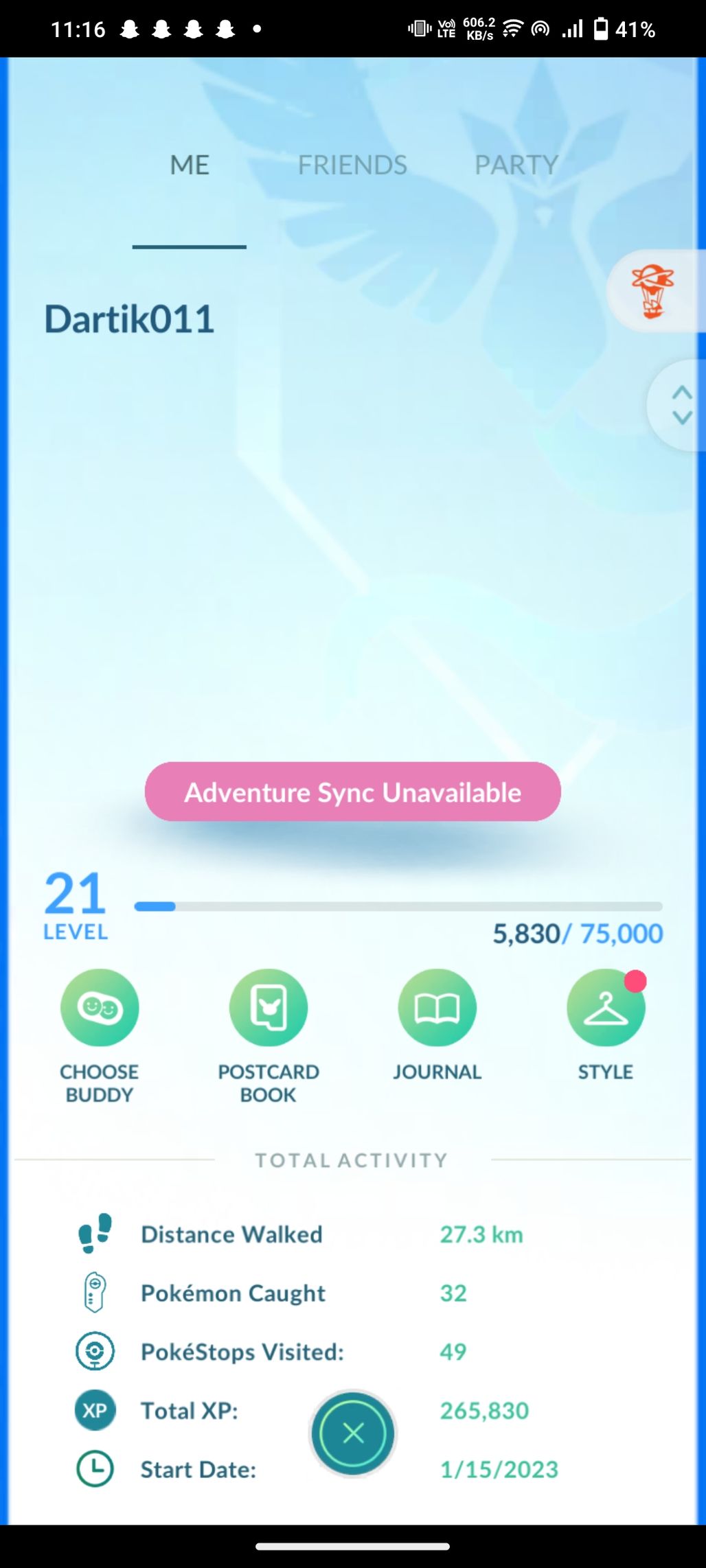Open the hot air balloon icon
Image resolution: width=706 pixels, height=1568 pixels.
652,292
